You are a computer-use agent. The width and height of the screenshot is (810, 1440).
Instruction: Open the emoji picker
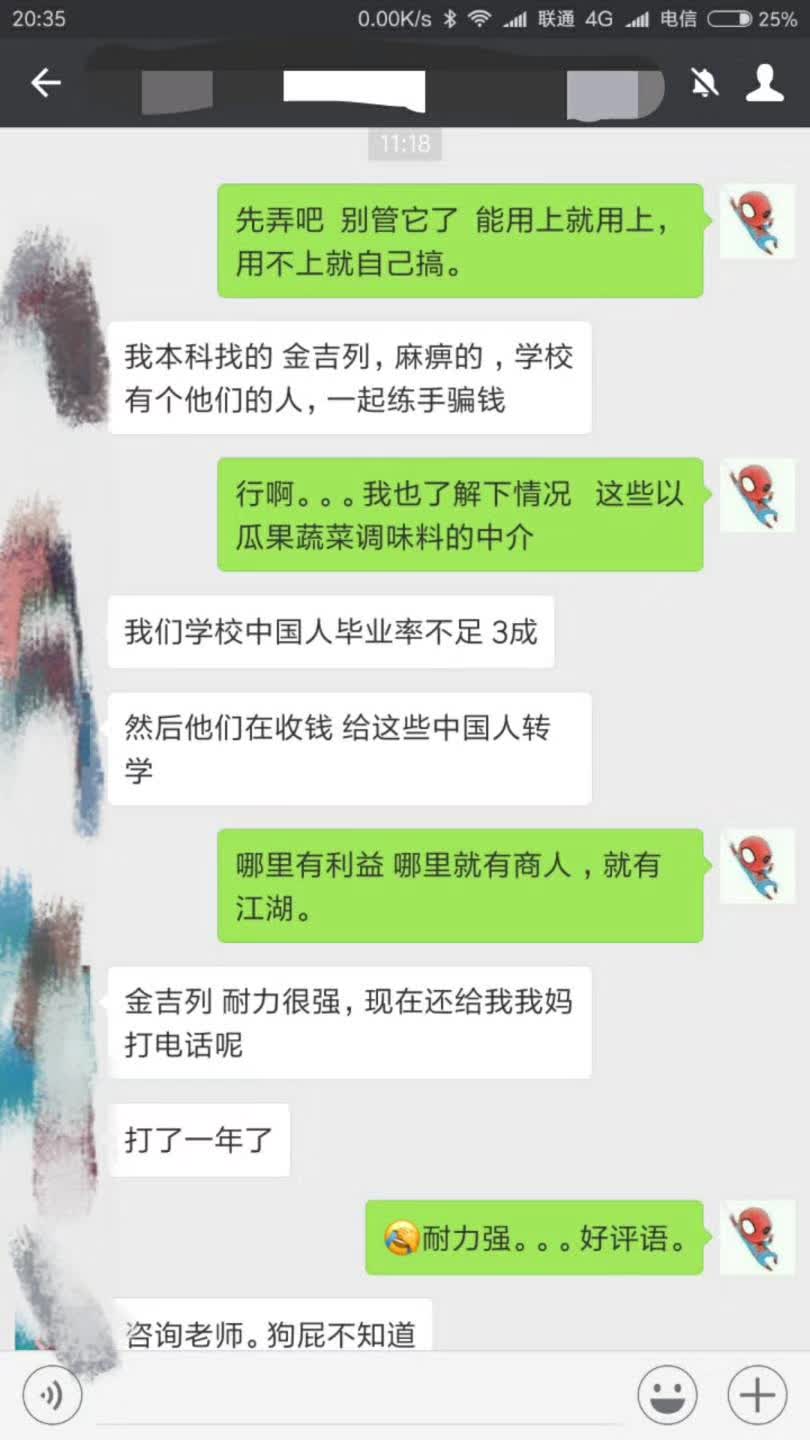[x=668, y=1394]
